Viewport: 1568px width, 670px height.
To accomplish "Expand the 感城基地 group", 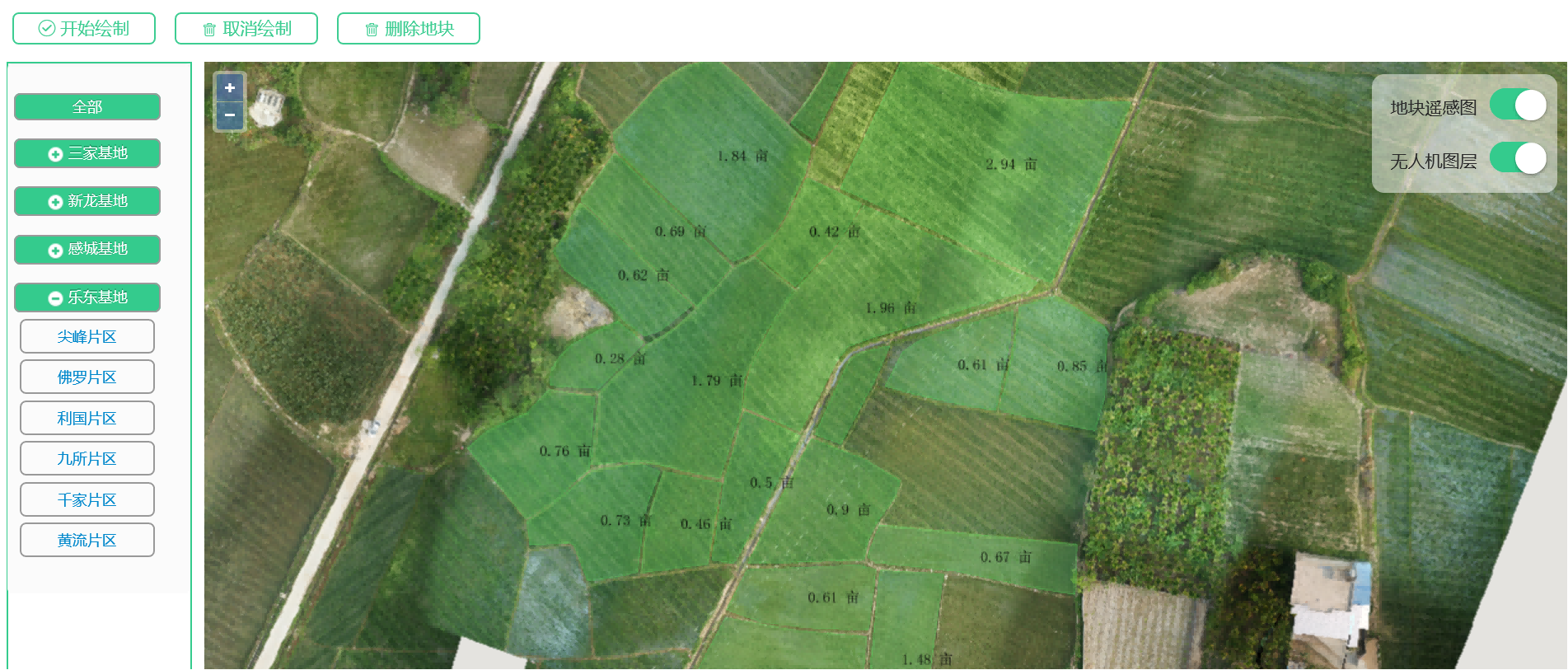I will tap(87, 249).
